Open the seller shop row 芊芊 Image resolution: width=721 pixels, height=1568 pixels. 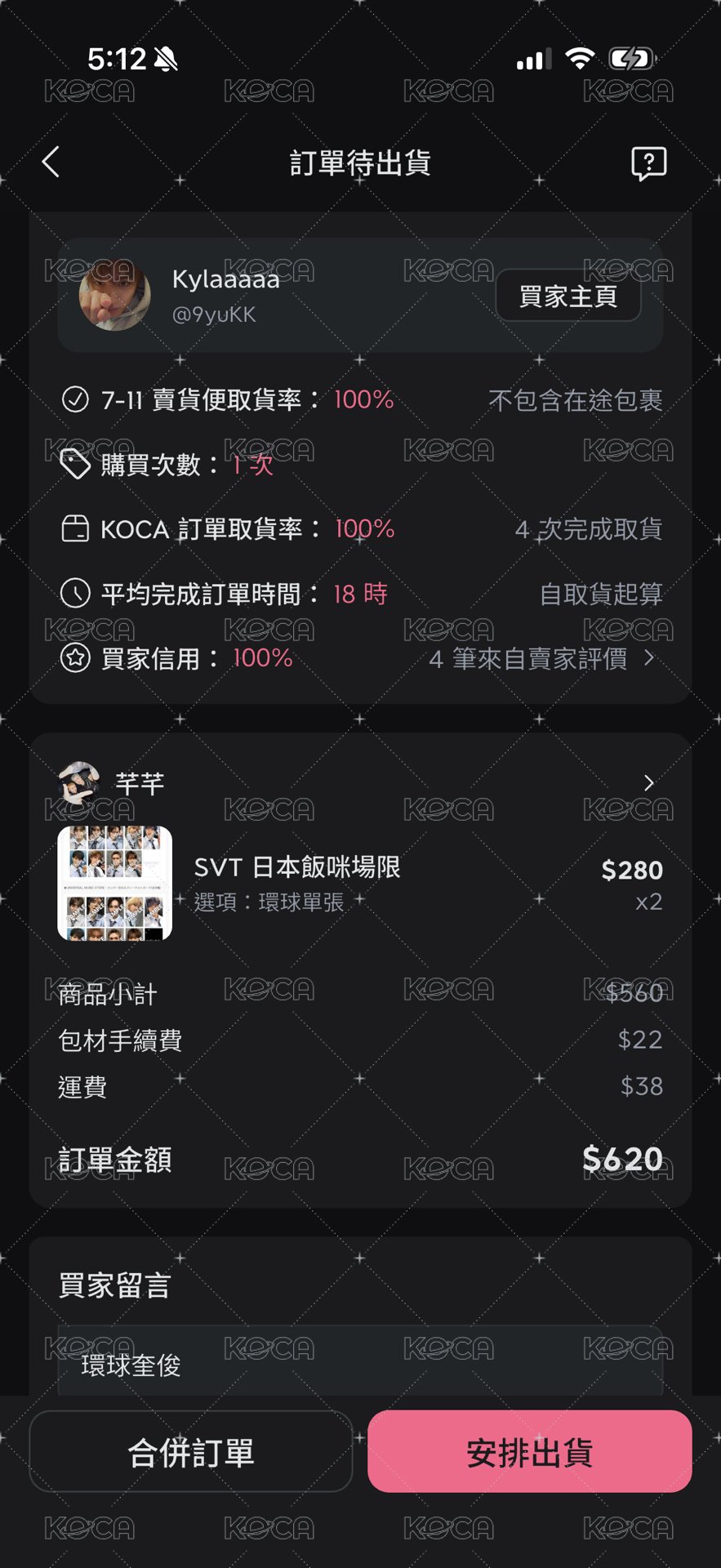click(360, 783)
